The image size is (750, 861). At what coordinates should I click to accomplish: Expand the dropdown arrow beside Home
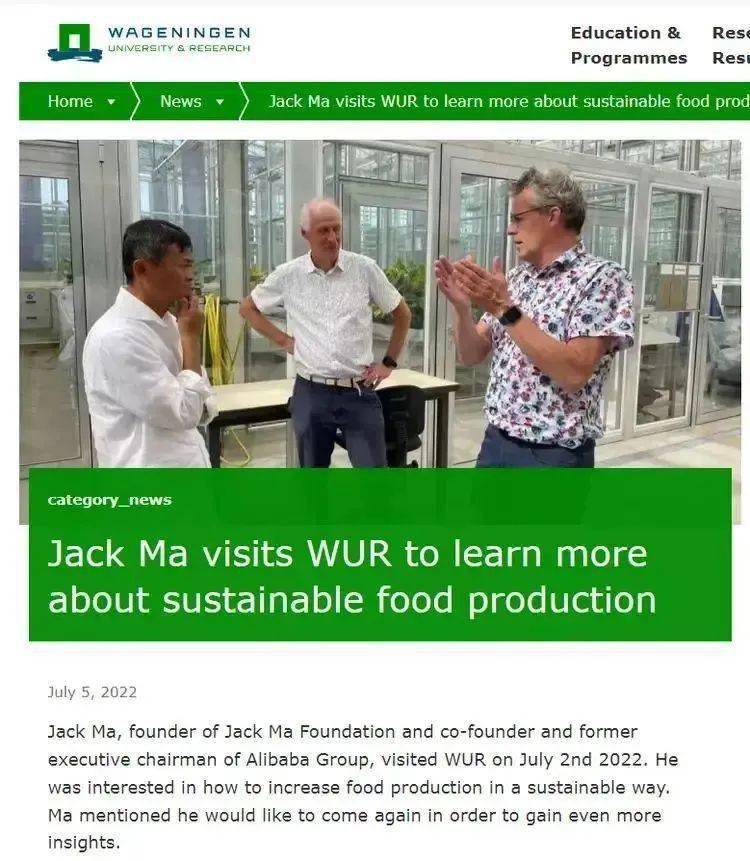pos(111,102)
